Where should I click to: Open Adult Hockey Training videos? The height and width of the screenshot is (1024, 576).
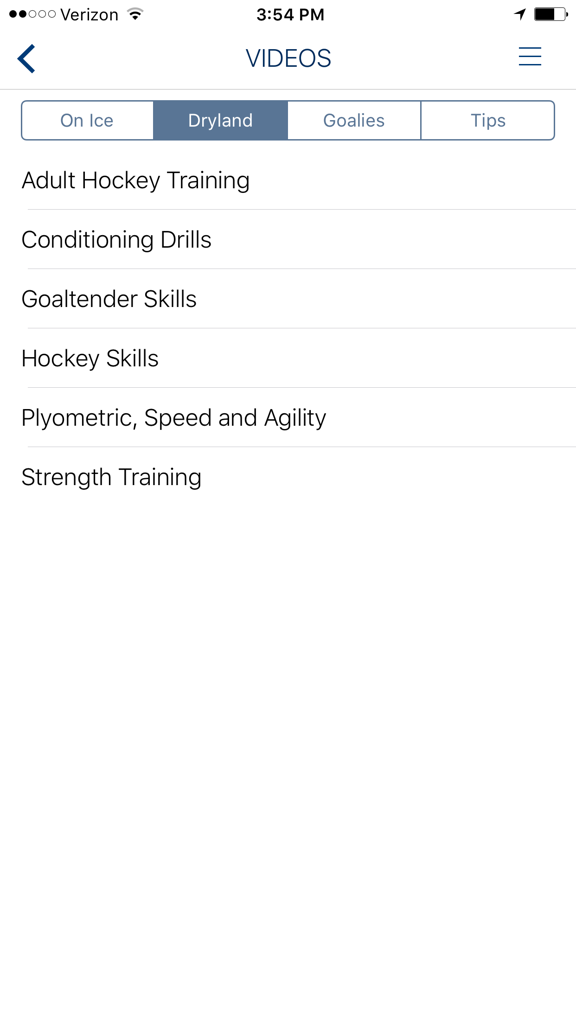pos(288,180)
